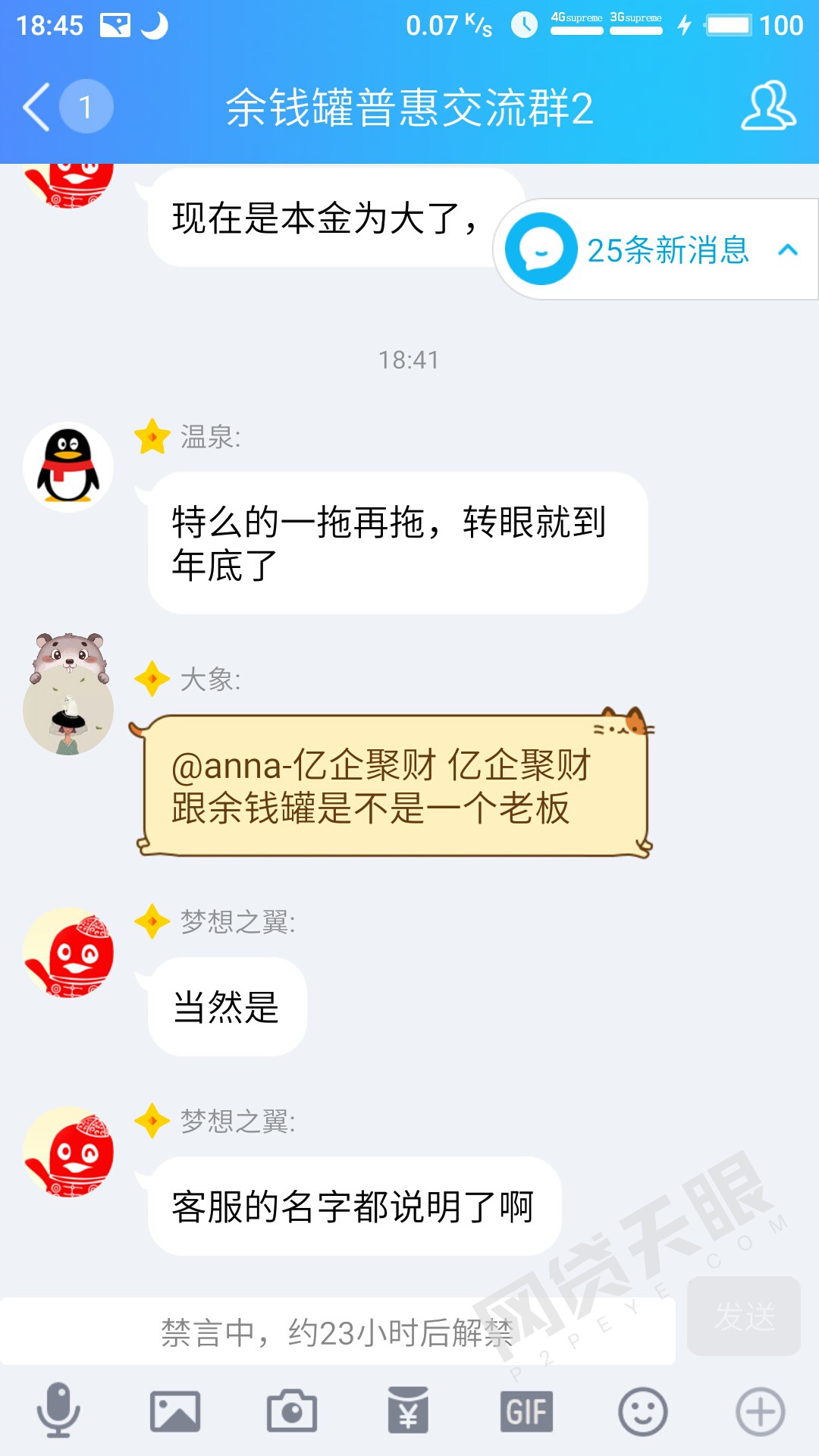819x1456 pixels.
Task: Tap the muted message input field
Action: pyautogui.click(x=337, y=1332)
